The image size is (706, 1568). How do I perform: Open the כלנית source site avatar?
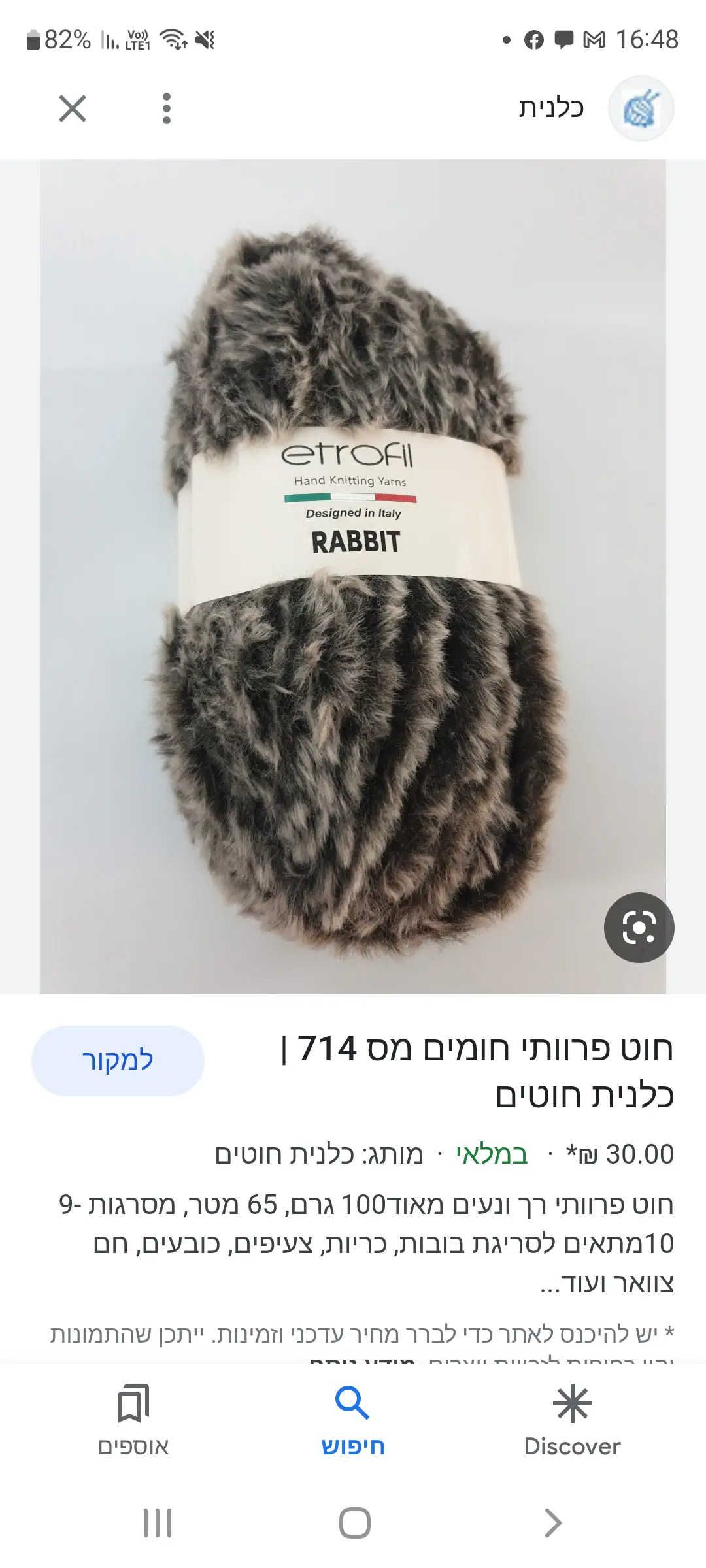tap(640, 108)
